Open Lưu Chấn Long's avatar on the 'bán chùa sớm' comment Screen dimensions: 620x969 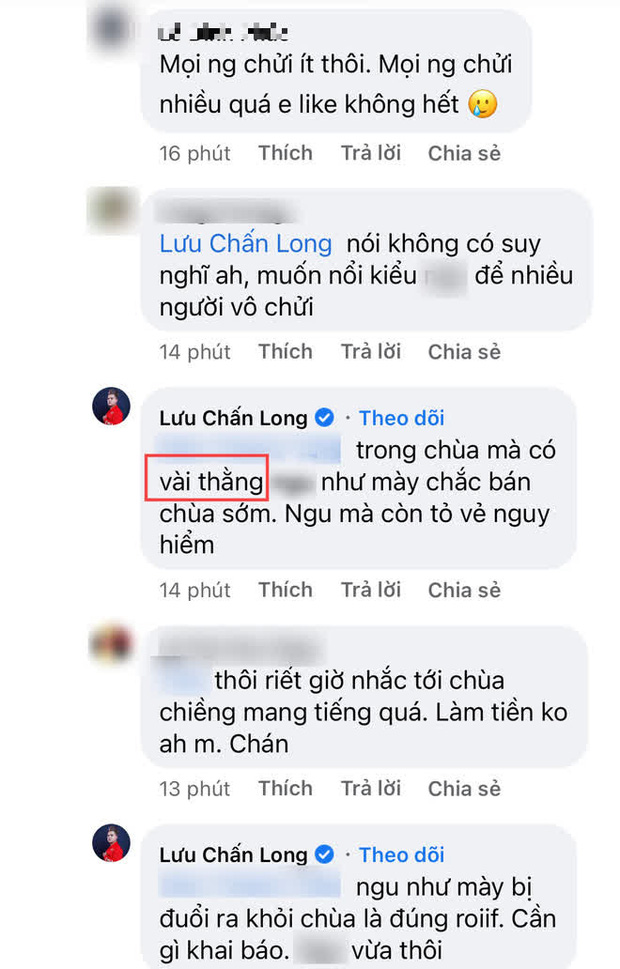pyautogui.click(x=112, y=407)
